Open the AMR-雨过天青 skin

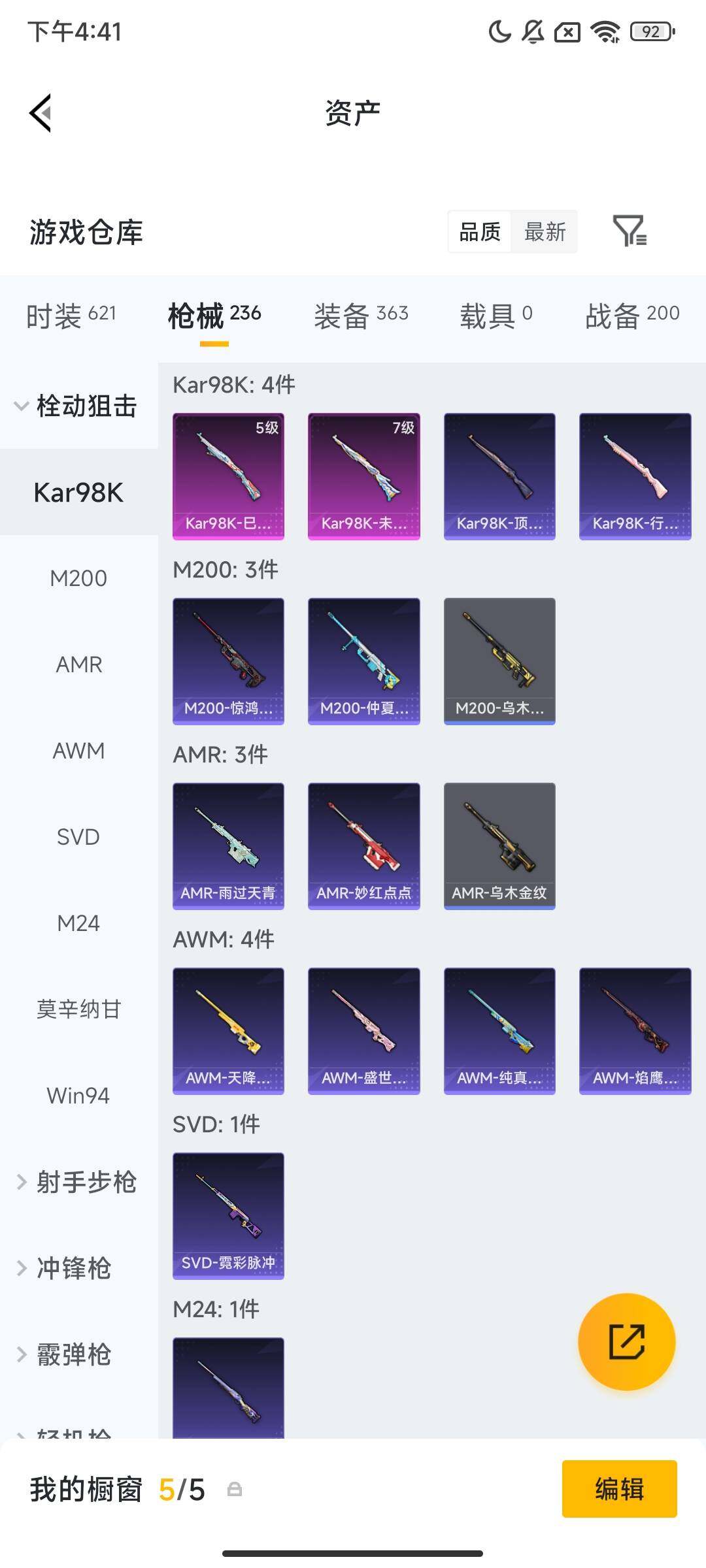[228, 845]
